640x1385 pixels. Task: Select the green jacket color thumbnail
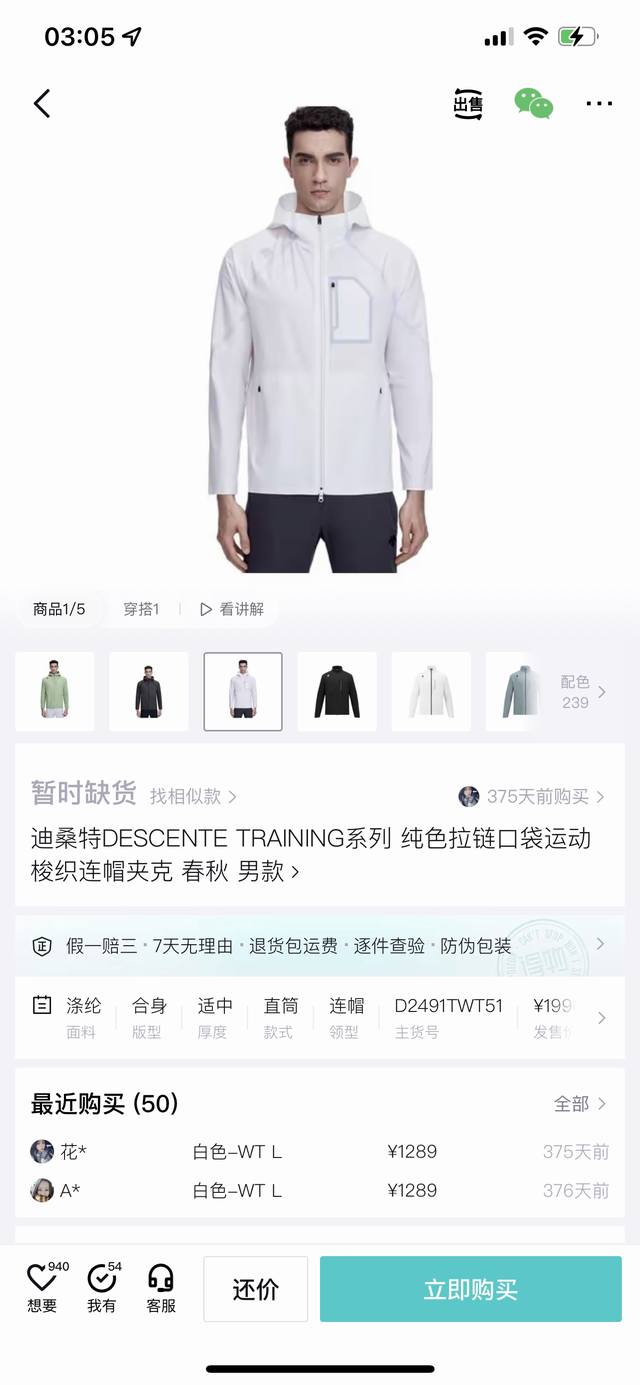coord(55,691)
